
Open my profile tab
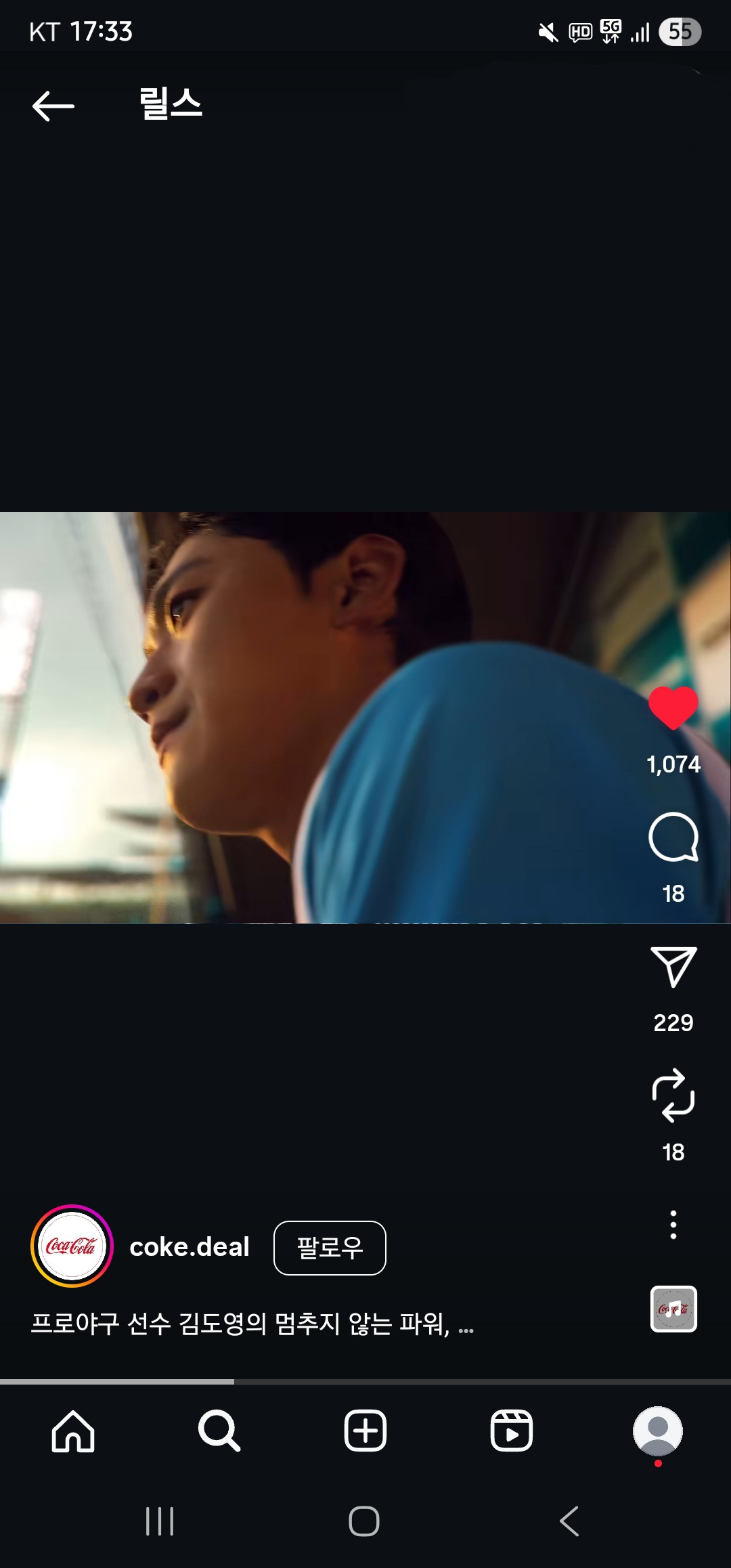pyautogui.click(x=657, y=1431)
